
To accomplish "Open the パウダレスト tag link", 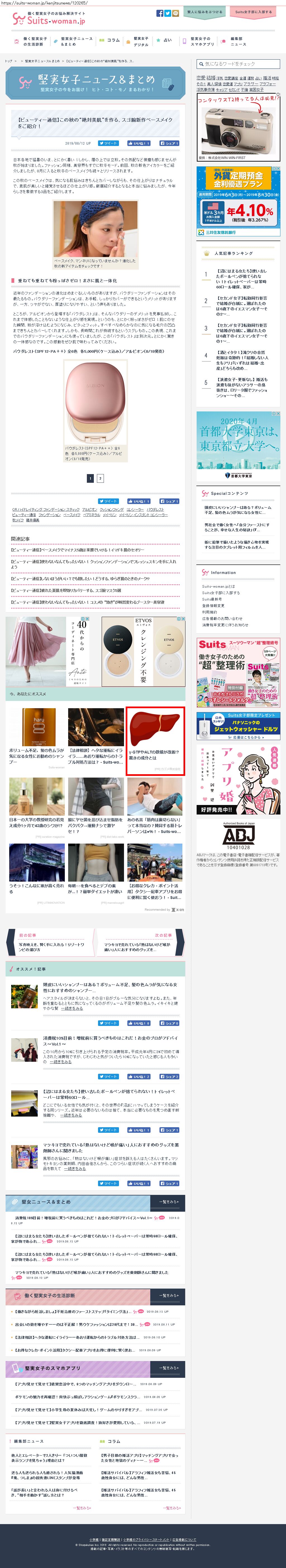I will coord(156,510).
